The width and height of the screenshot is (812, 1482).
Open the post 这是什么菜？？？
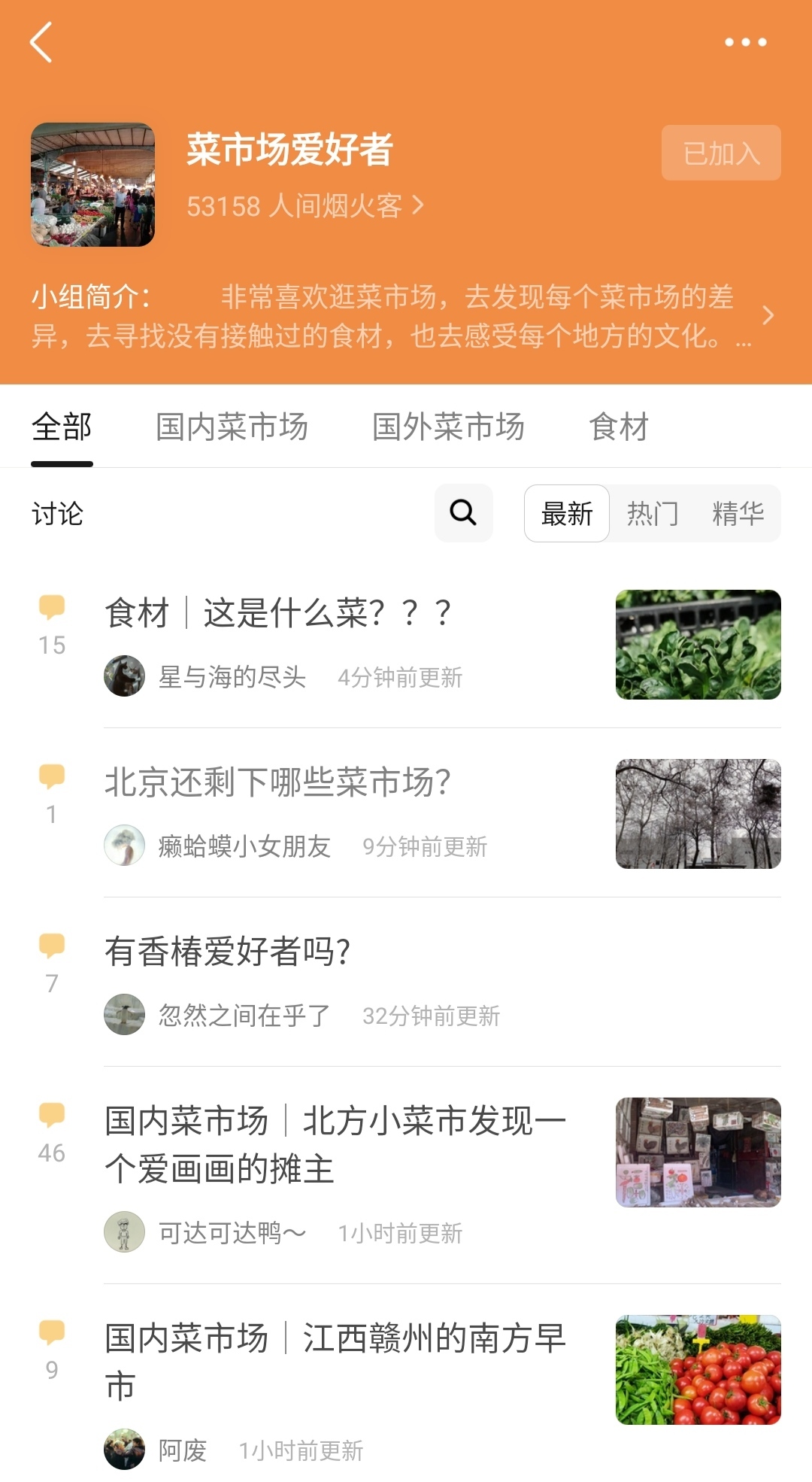pos(327,613)
